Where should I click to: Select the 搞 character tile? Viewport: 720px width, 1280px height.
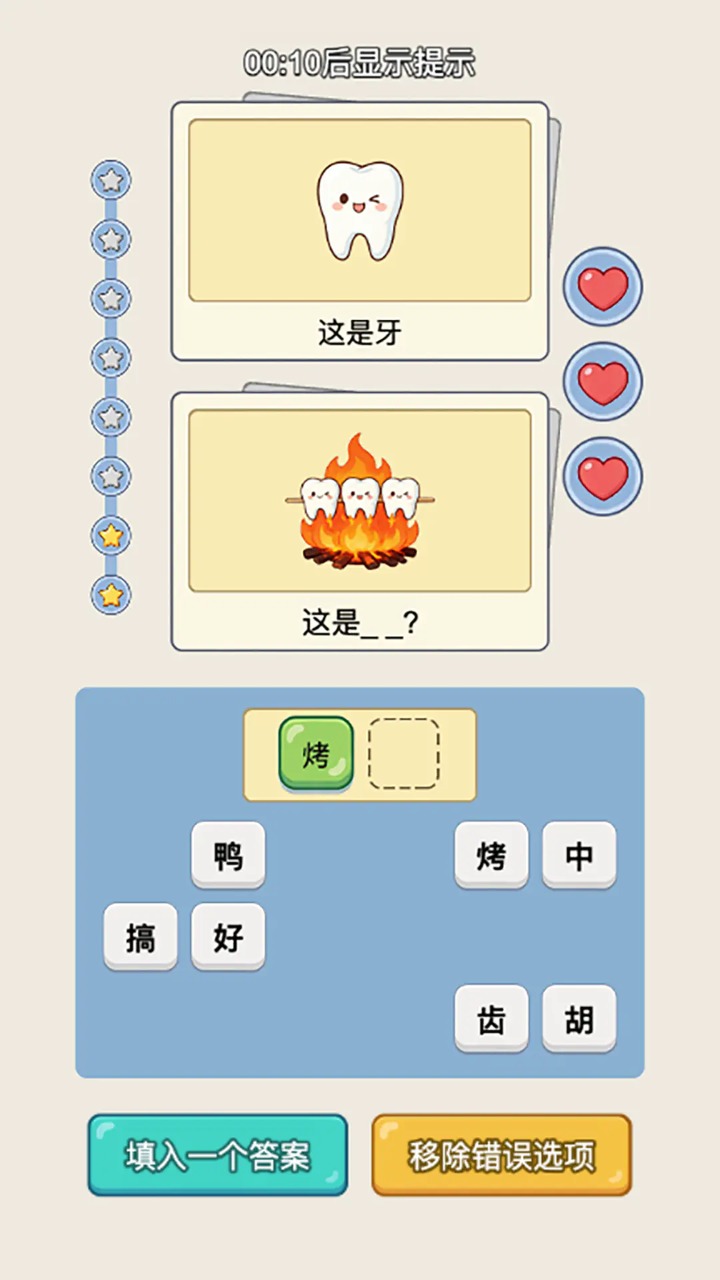point(140,938)
